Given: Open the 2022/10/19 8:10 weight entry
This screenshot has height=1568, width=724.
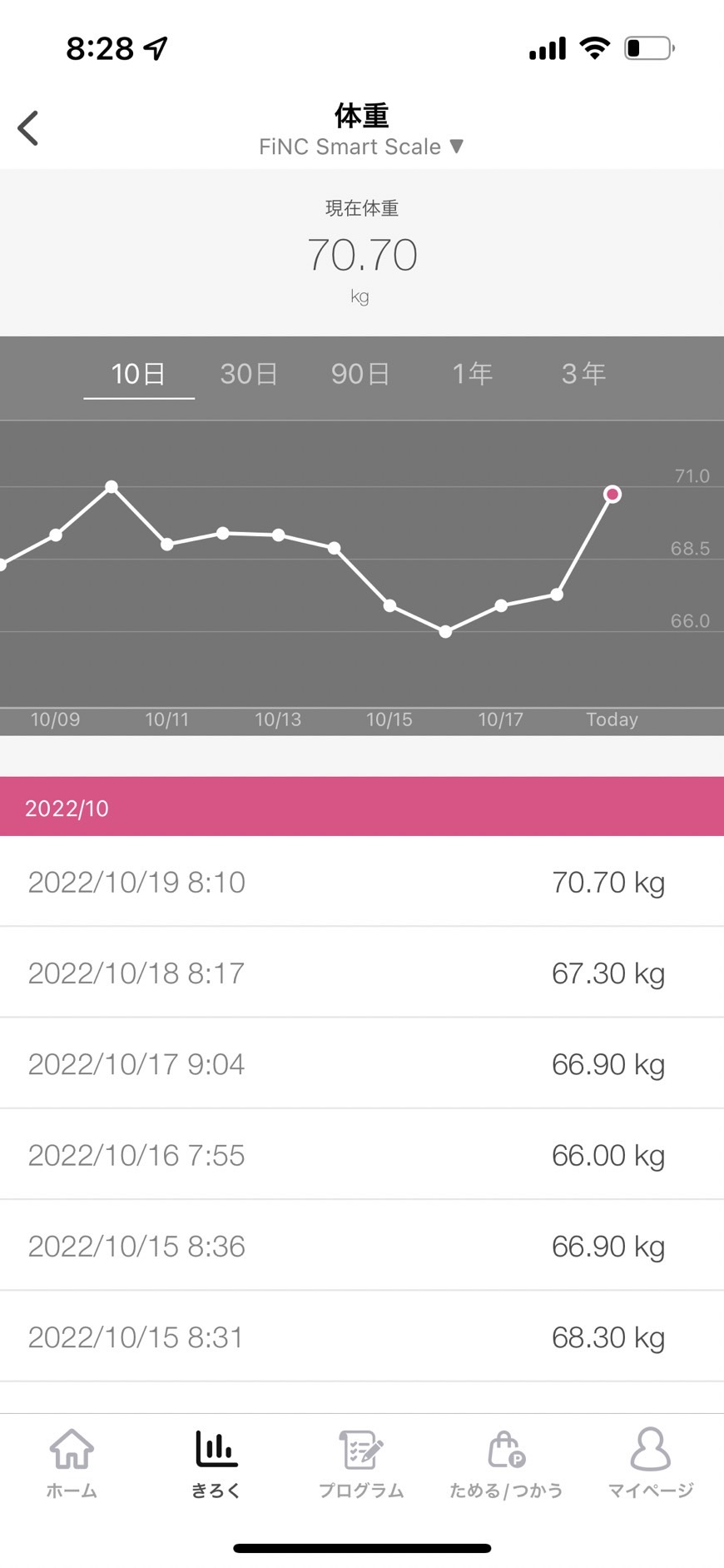Looking at the screenshot, I should coord(362,882).
